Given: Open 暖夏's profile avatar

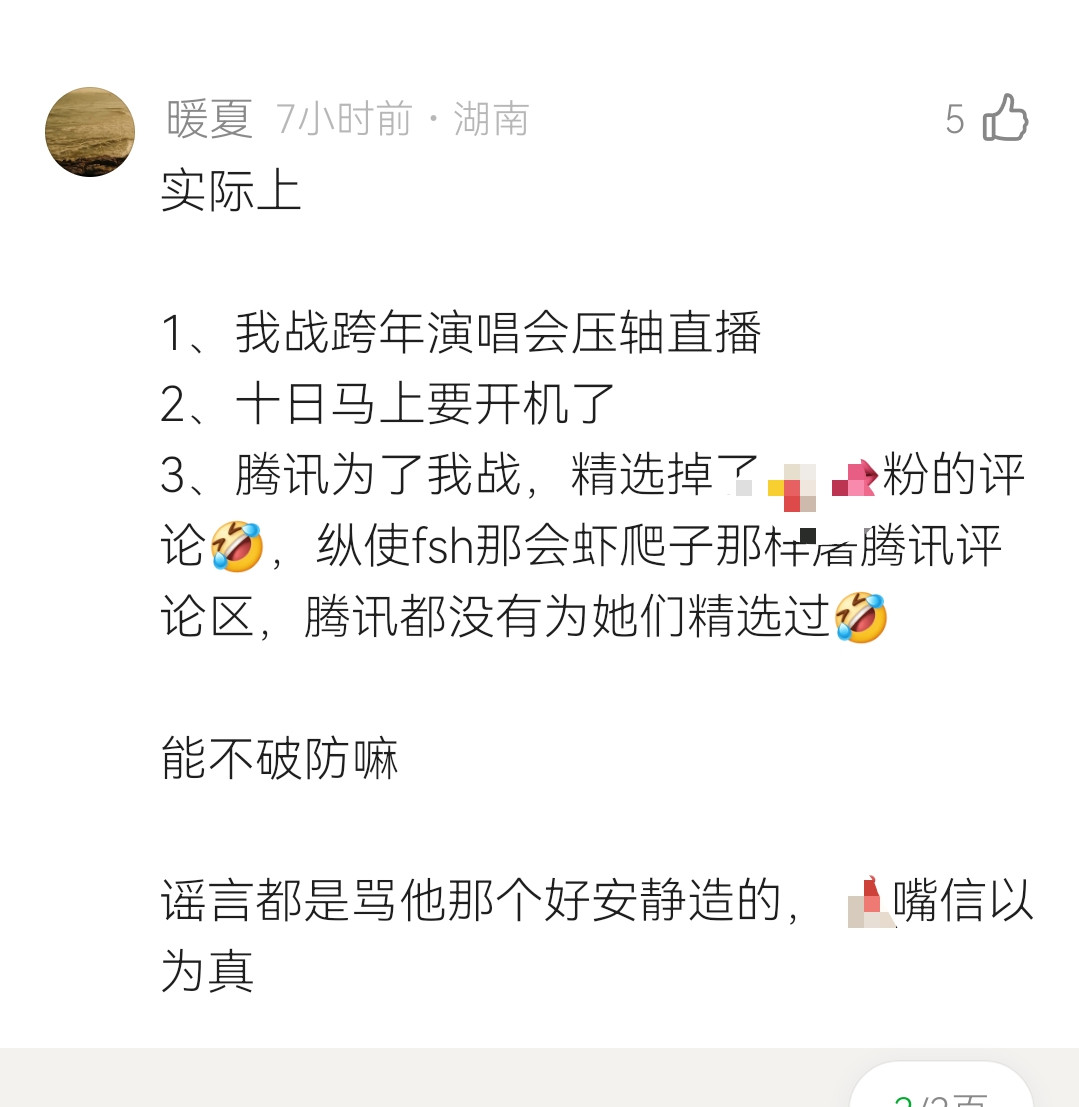Looking at the screenshot, I should (x=90, y=132).
